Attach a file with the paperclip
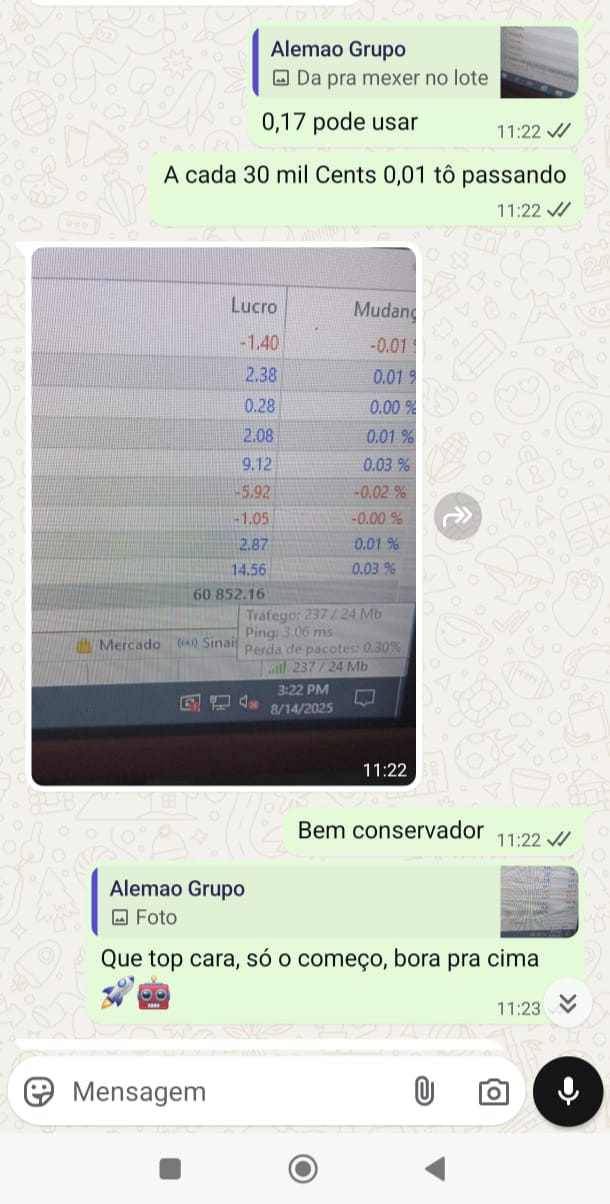This screenshot has height=1204, width=610. tap(424, 1092)
